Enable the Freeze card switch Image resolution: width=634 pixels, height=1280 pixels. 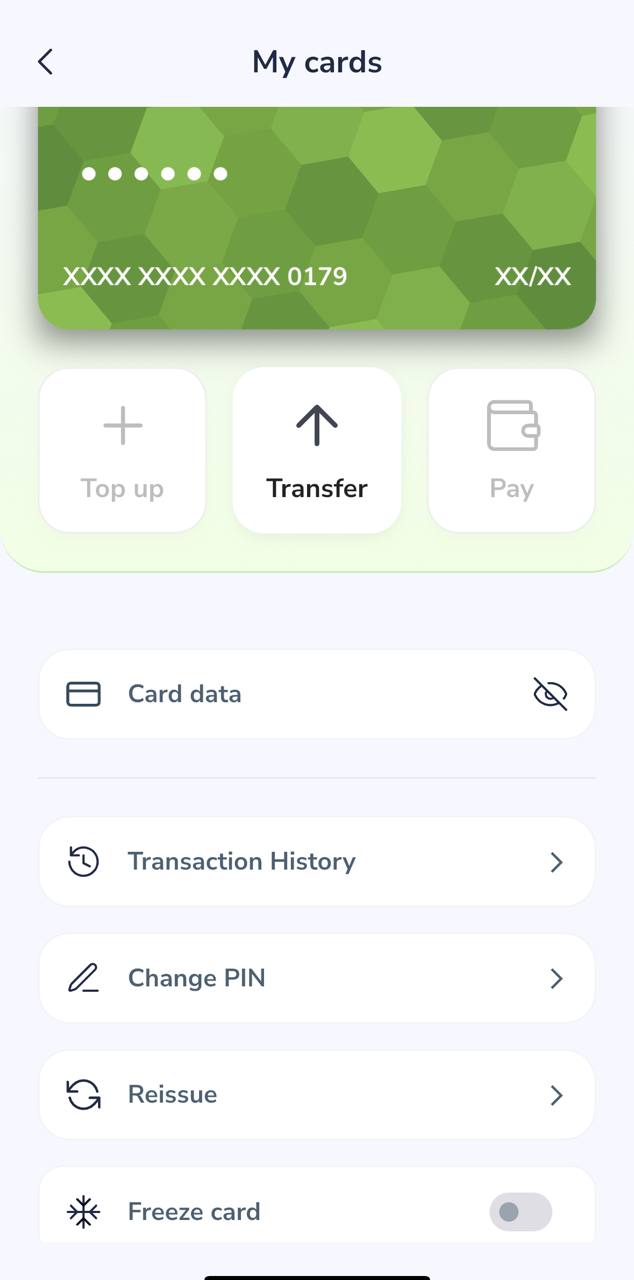[x=520, y=1212]
